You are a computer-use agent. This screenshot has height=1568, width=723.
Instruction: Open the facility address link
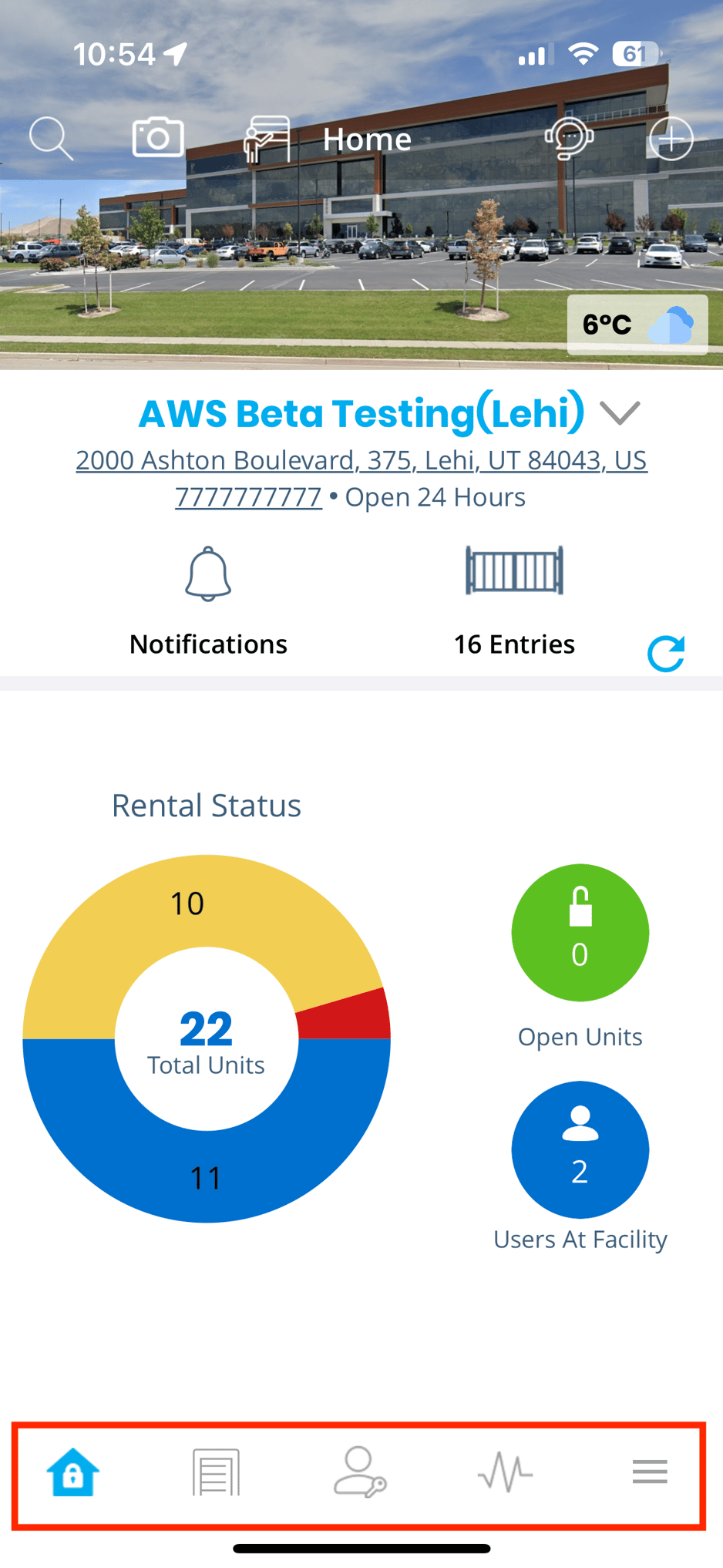pyautogui.click(x=361, y=459)
